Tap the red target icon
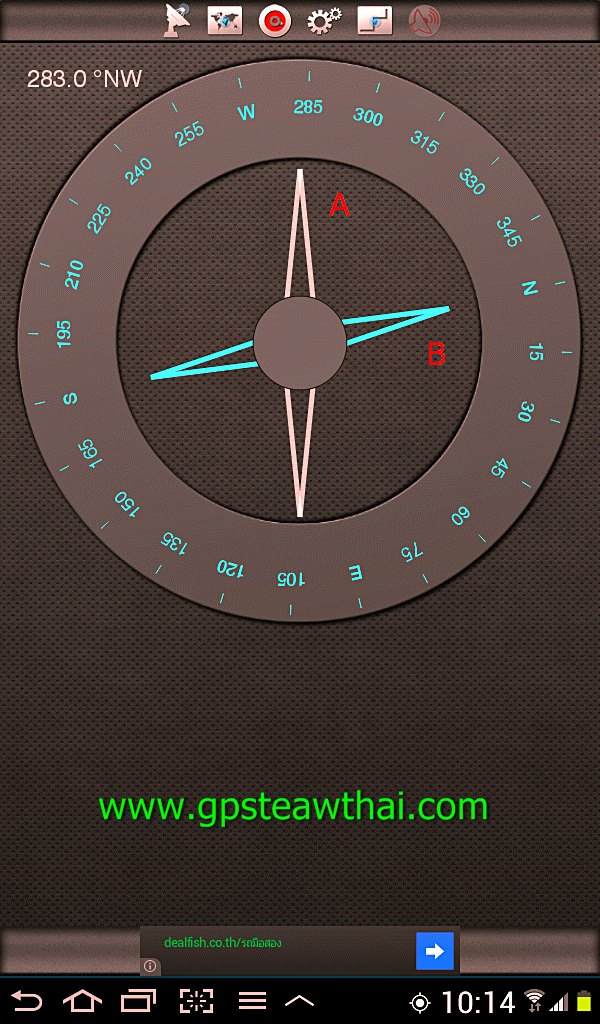 coord(274,20)
